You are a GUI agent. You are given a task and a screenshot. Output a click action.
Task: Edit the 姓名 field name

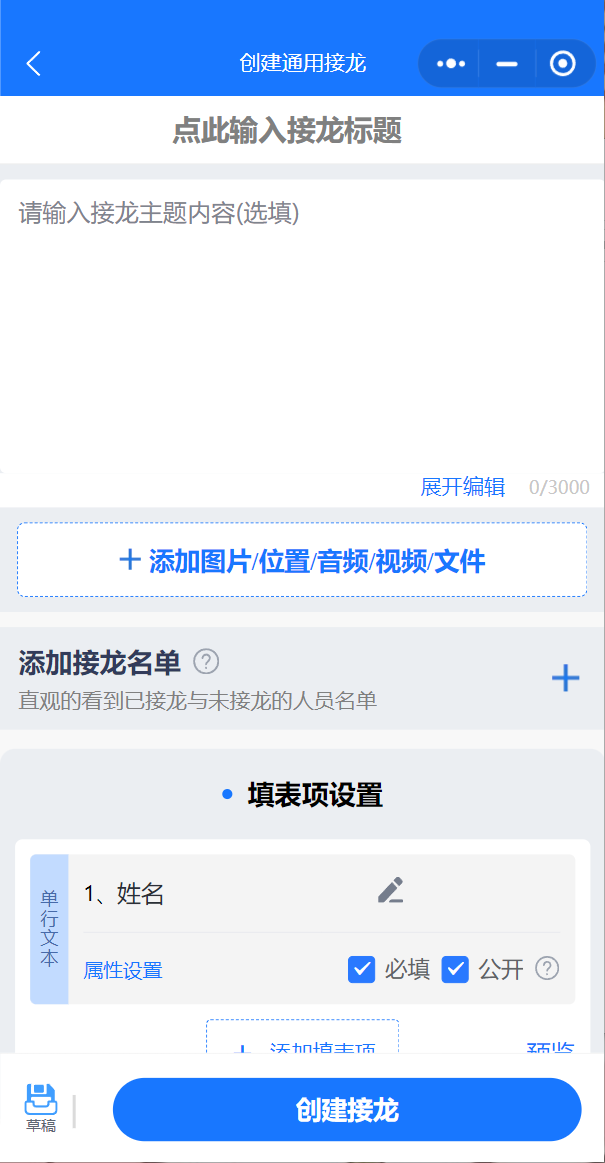(x=391, y=891)
